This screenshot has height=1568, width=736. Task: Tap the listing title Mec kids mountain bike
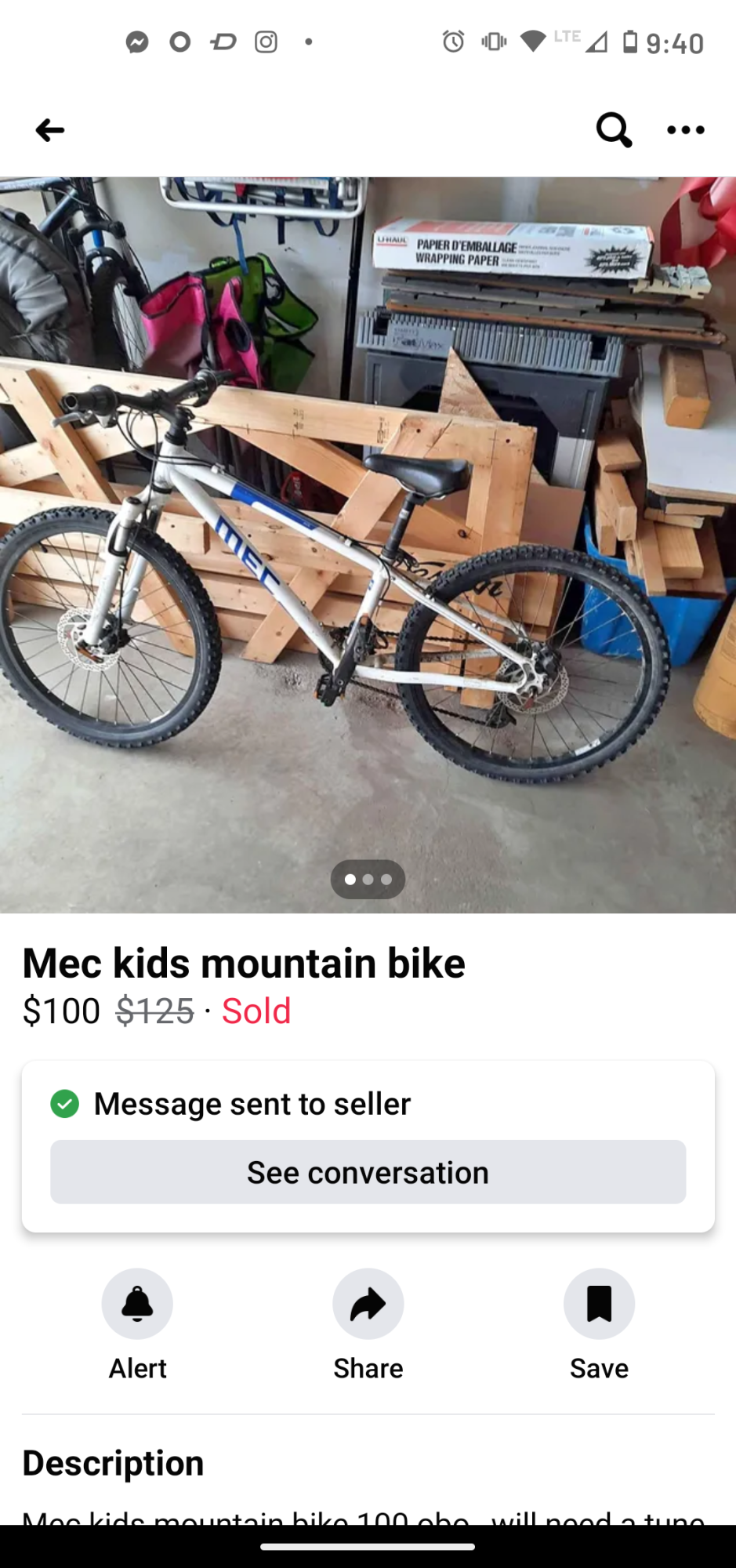244,963
